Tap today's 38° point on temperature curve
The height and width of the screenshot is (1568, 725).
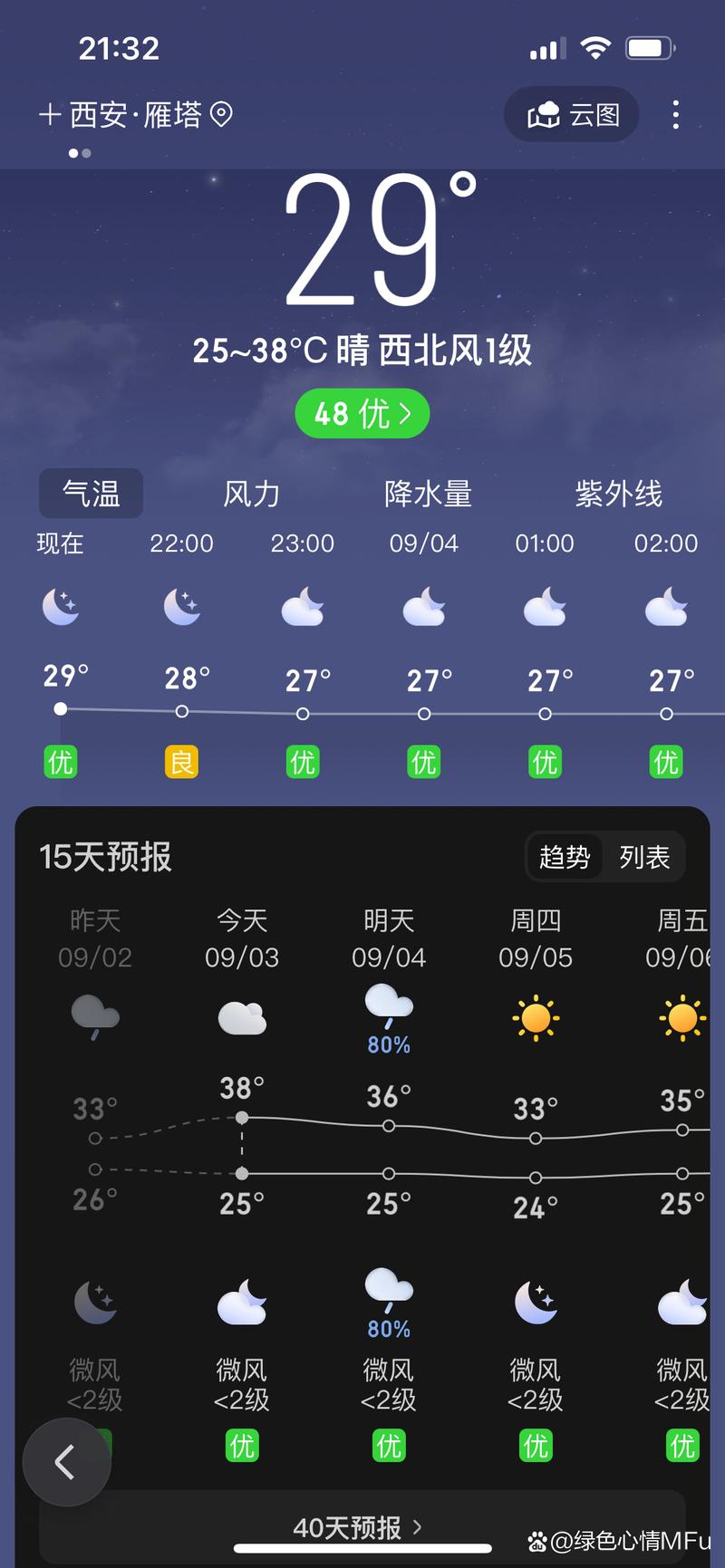coord(241,1117)
